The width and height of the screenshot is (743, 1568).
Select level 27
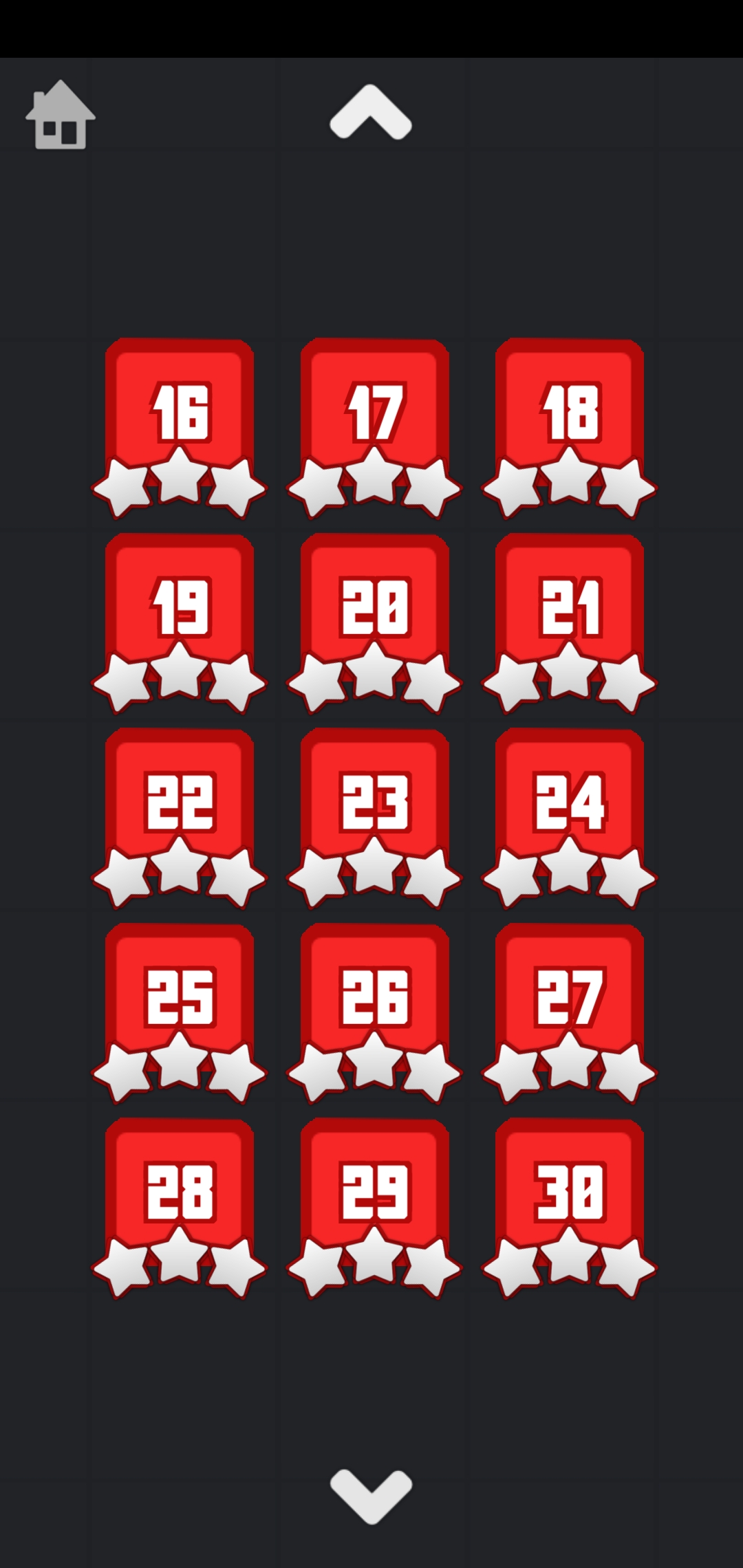click(x=570, y=998)
